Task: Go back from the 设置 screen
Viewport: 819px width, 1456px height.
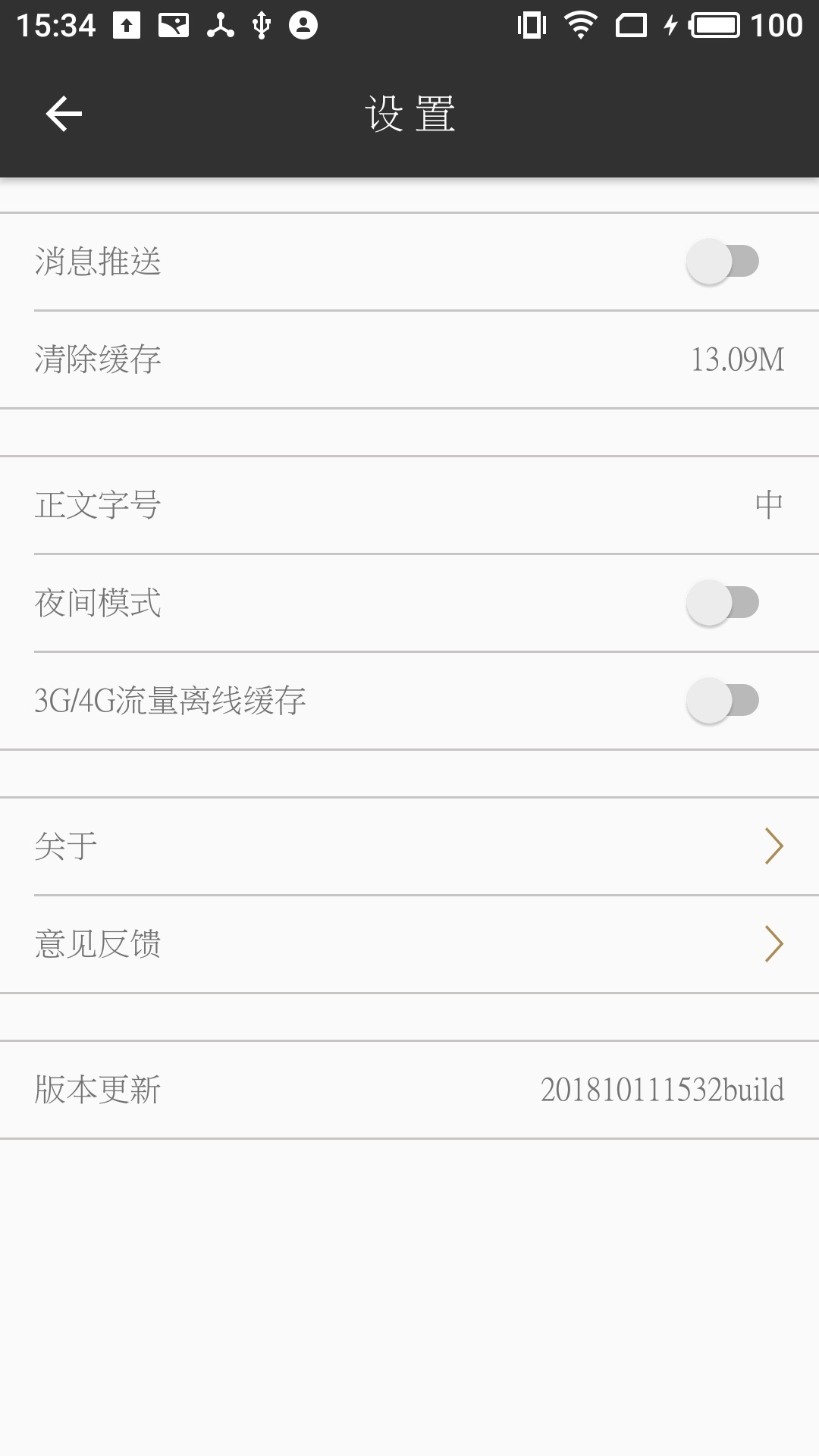Action: point(64,115)
